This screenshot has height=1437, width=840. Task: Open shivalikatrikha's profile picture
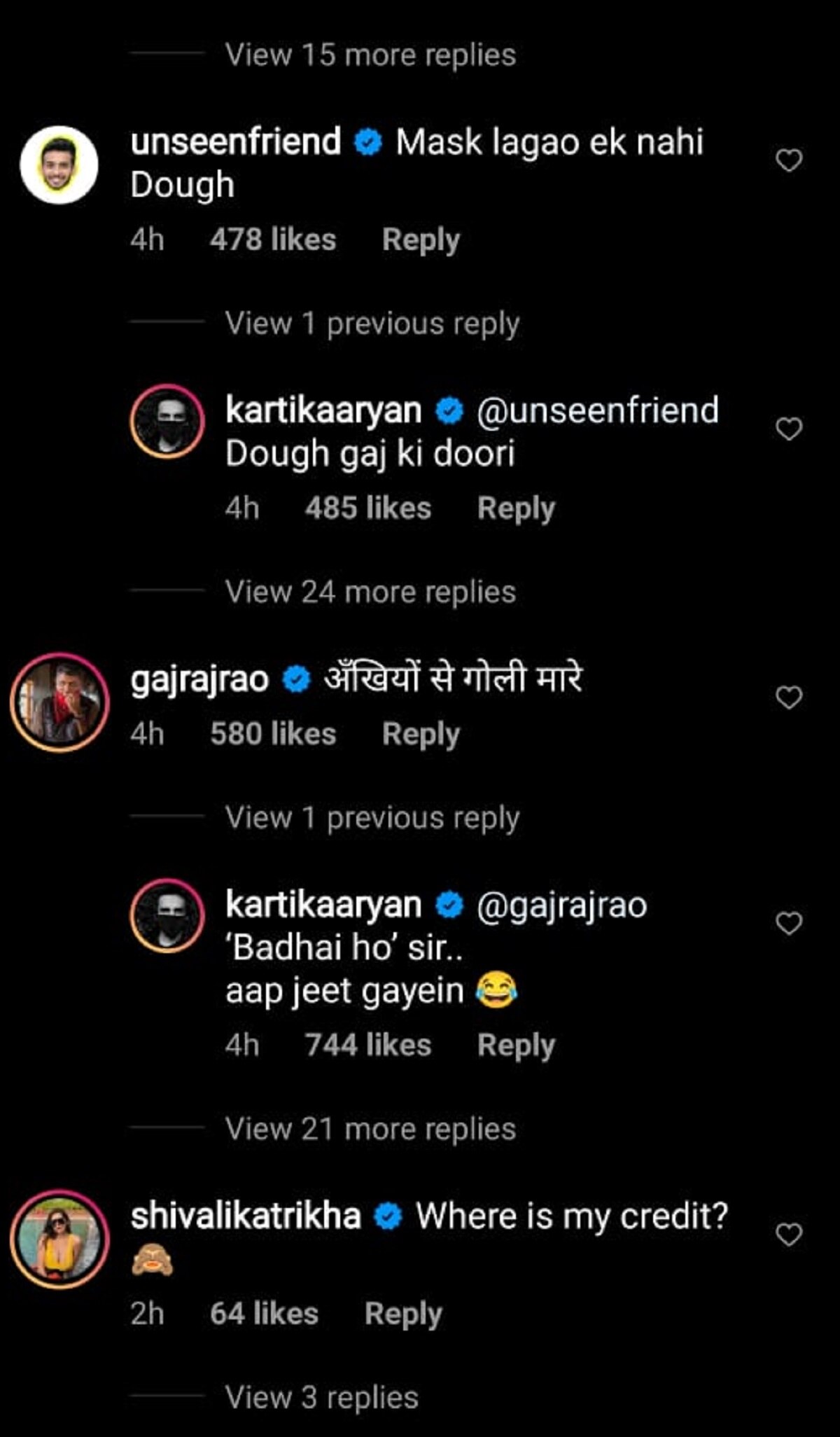click(59, 1240)
